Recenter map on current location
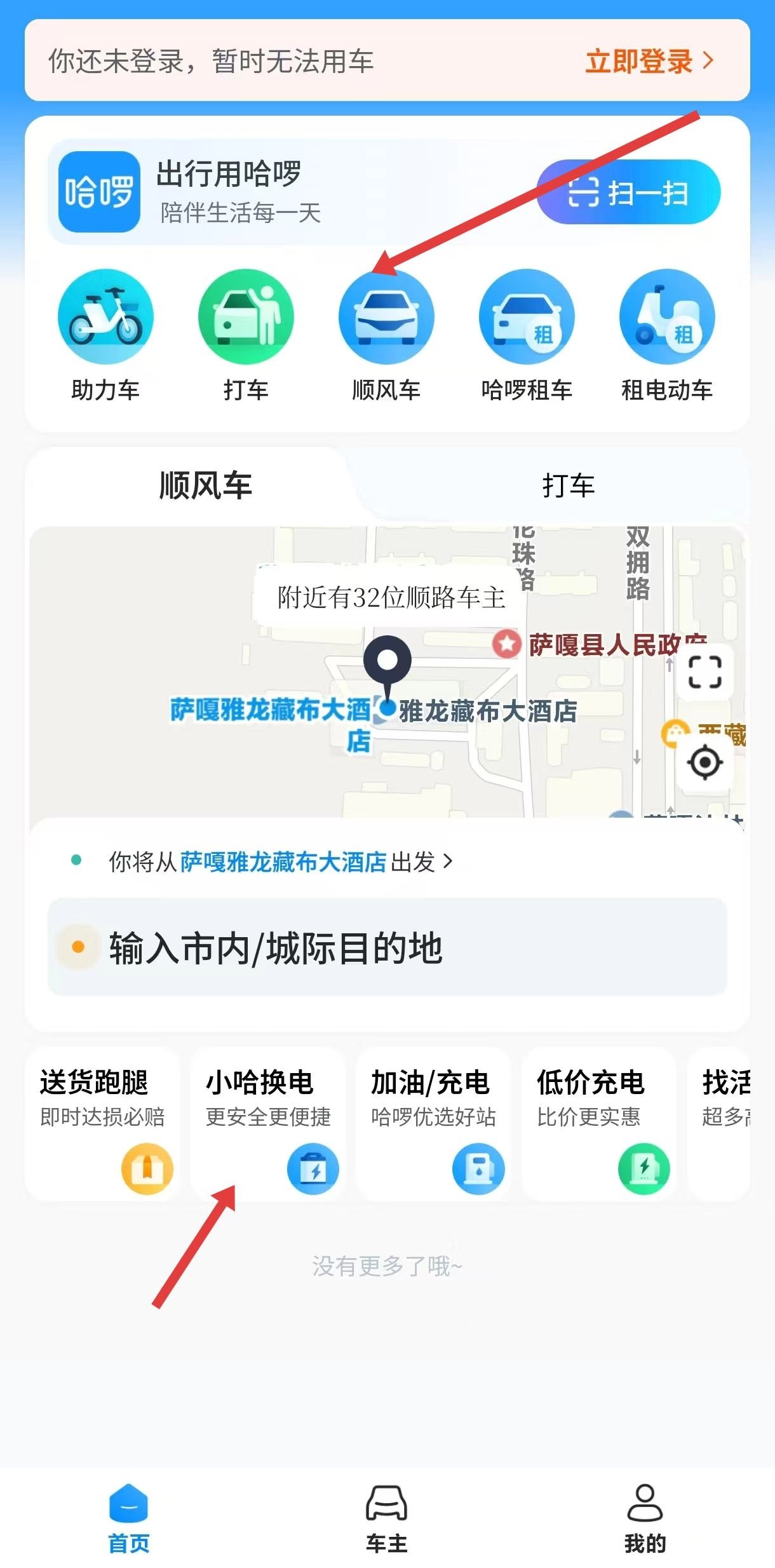 (x=704, y=762)
